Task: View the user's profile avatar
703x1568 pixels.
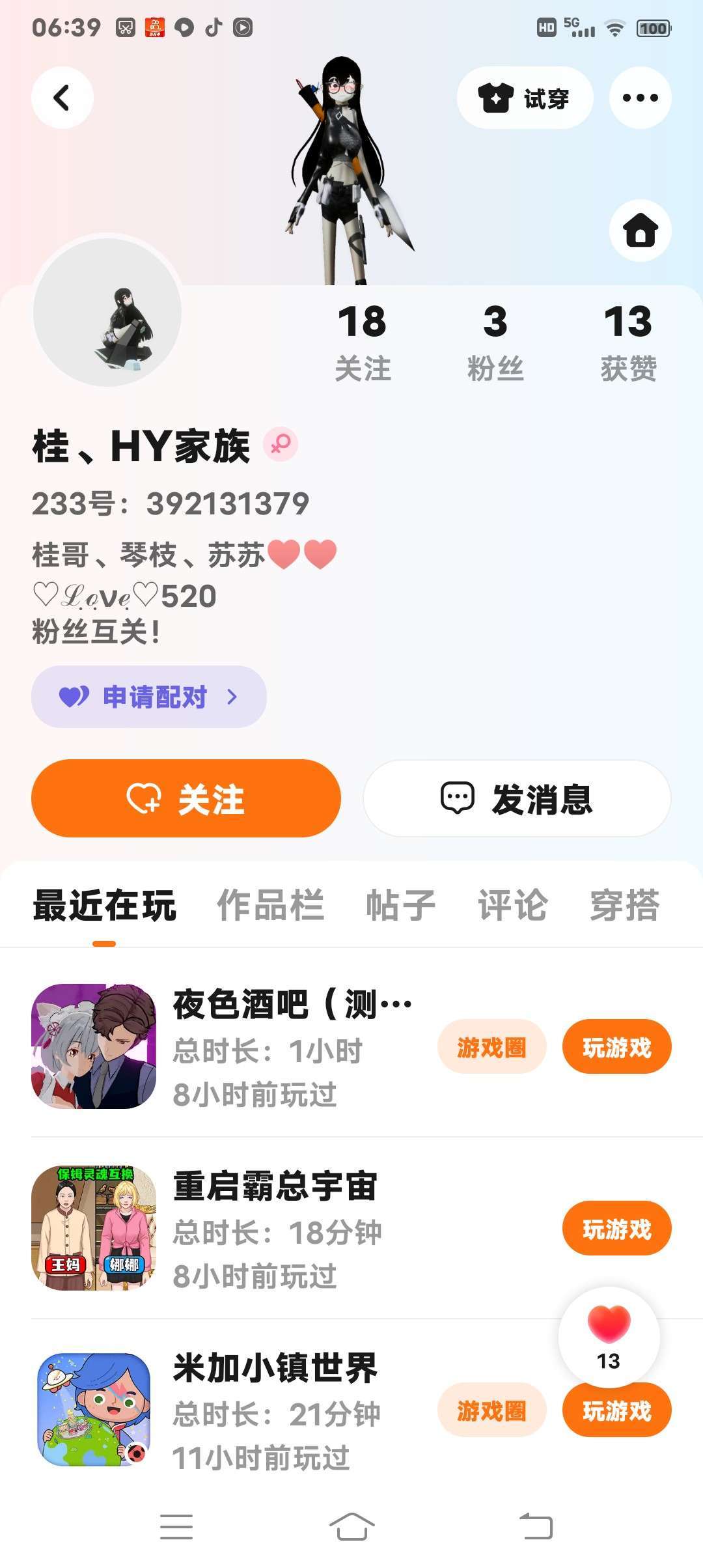Action: coord(107,312)
